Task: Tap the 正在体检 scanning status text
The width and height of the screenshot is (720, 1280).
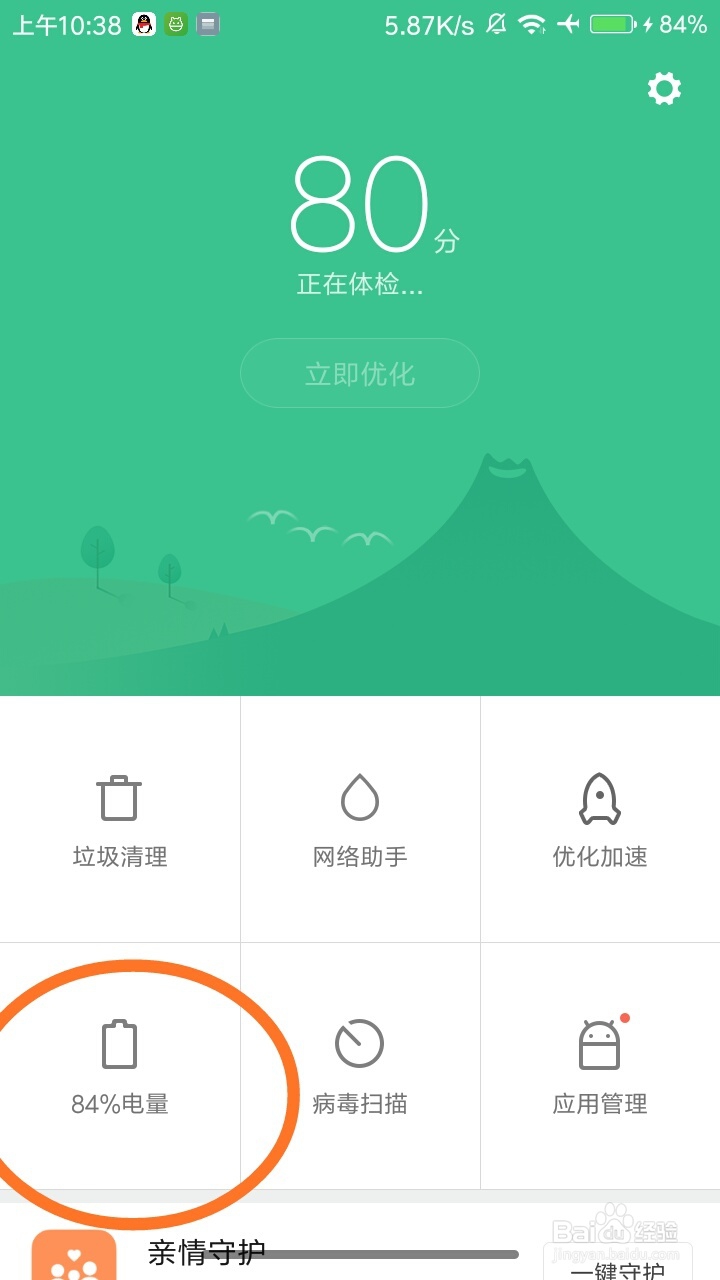Action: pos(360,284)
